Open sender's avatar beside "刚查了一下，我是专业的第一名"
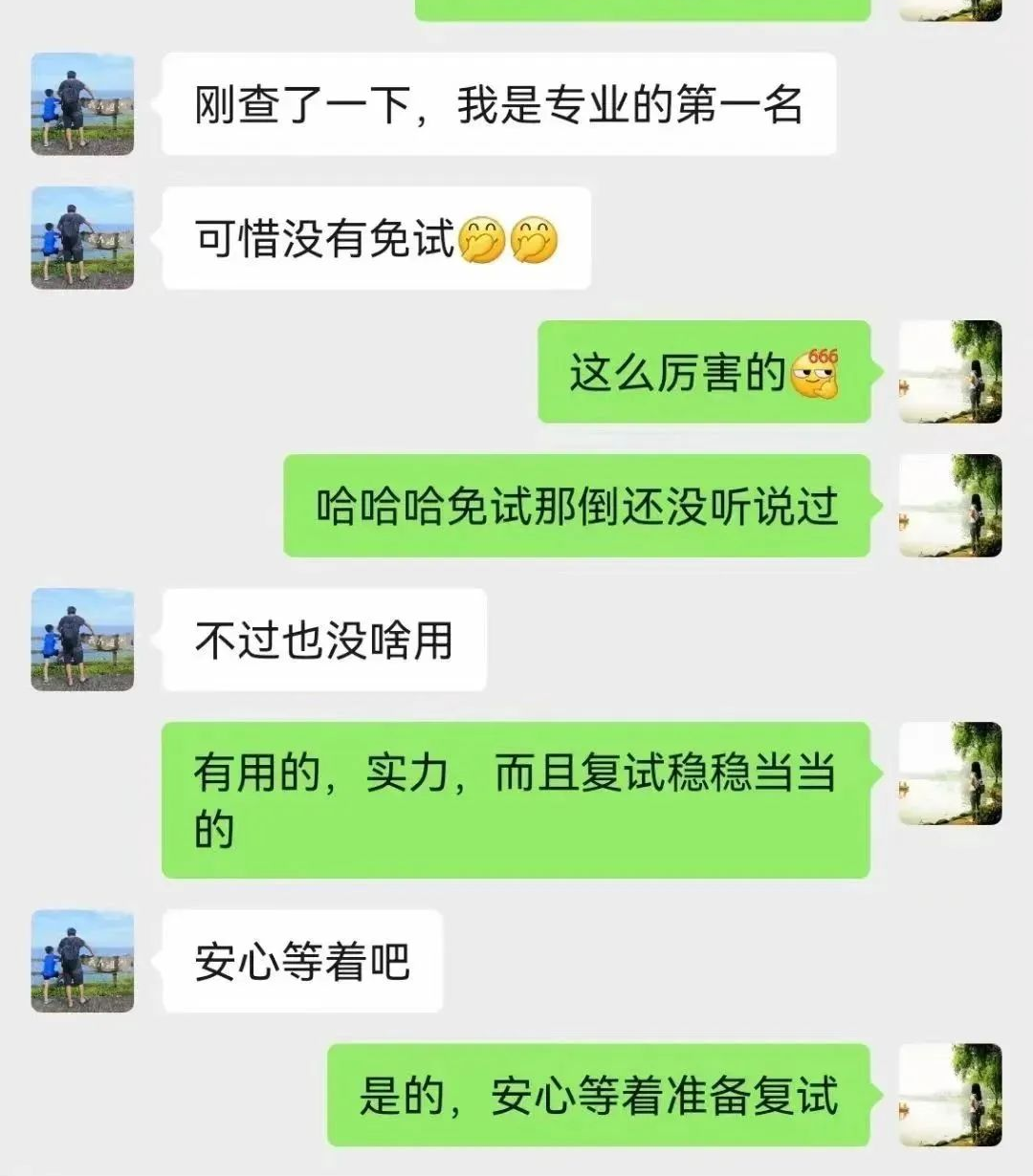Viewport: 1033px width, 1176px height. [82, 104]
